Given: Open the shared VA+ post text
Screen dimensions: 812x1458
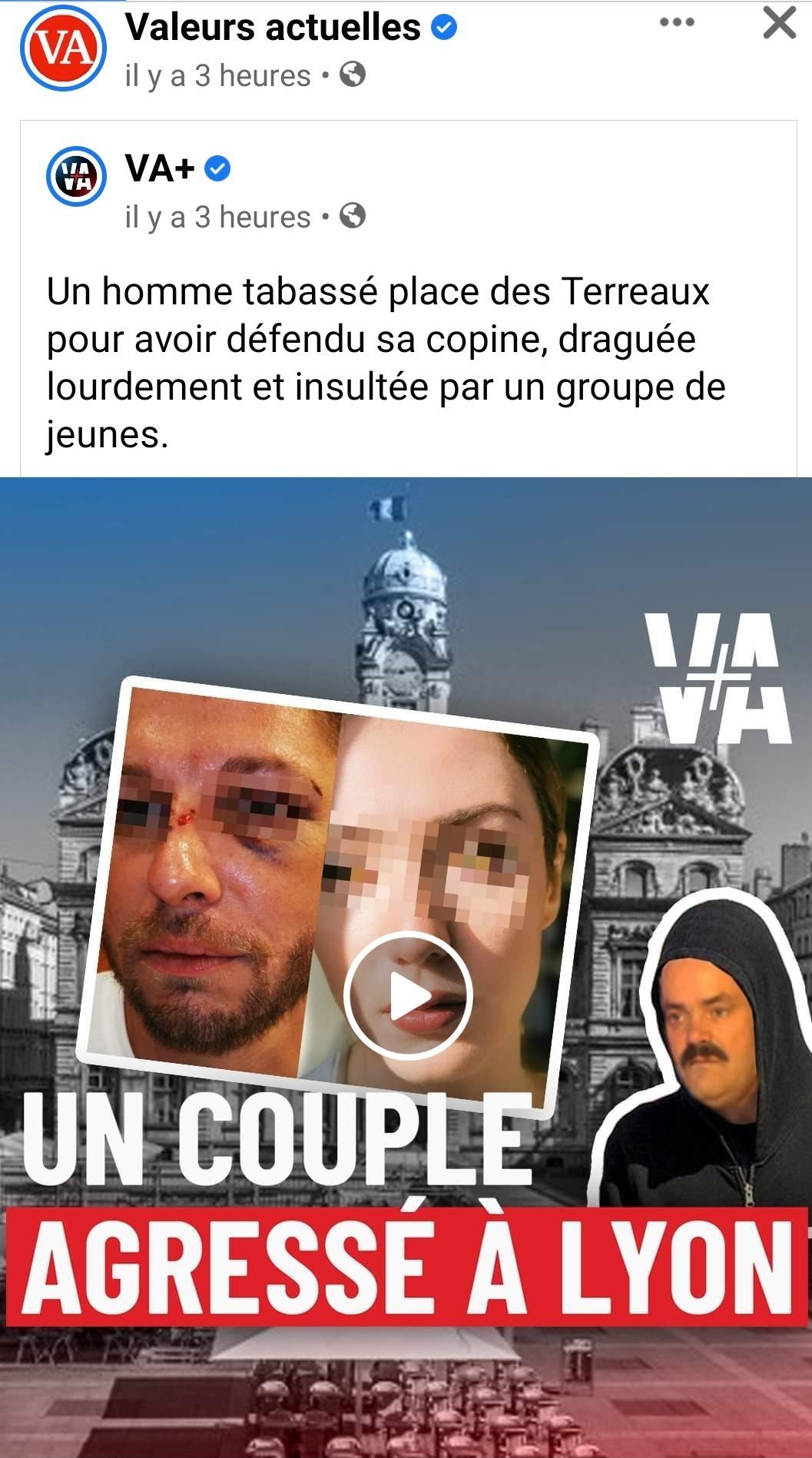Looking at the screenshot, I should [x=384, y=363].
